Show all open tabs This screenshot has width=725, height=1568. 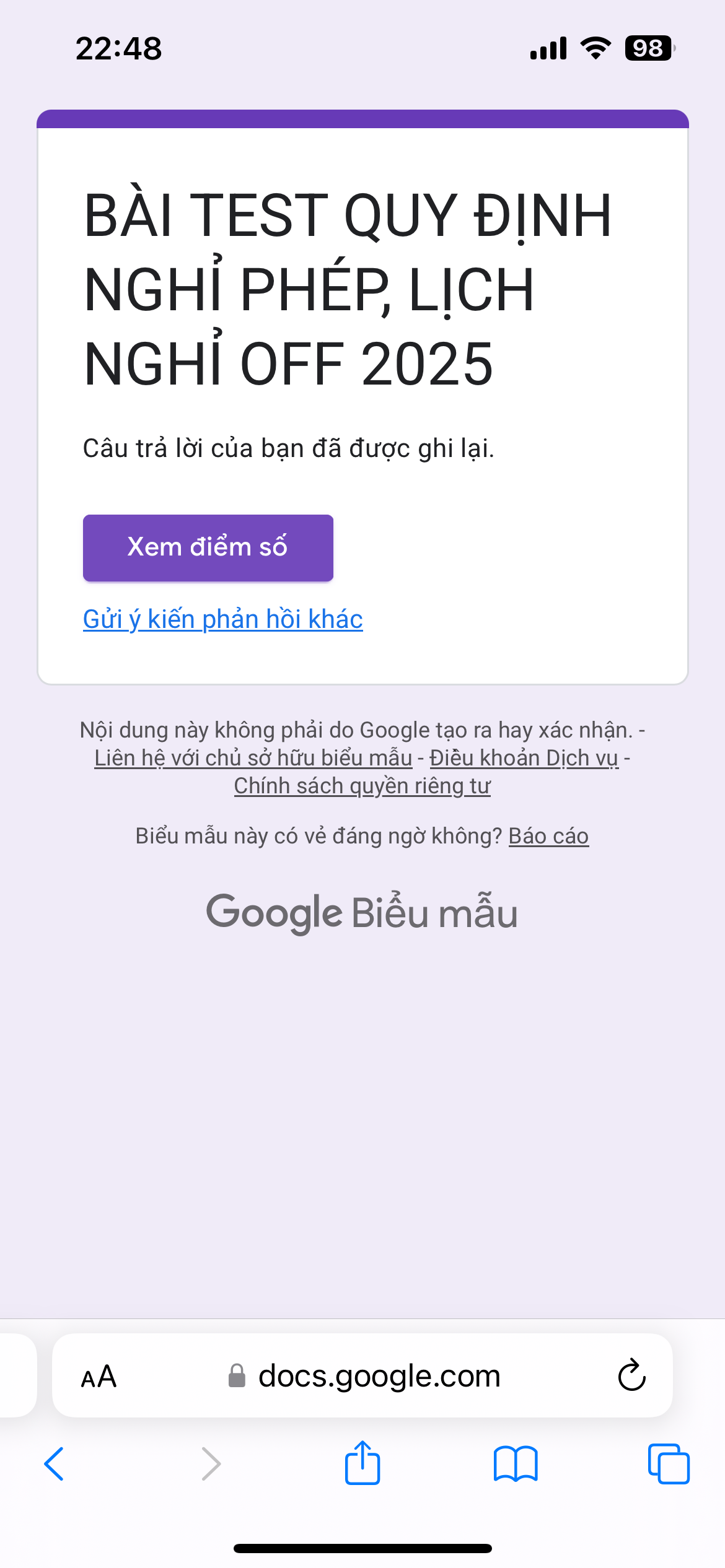(668, 1464)
